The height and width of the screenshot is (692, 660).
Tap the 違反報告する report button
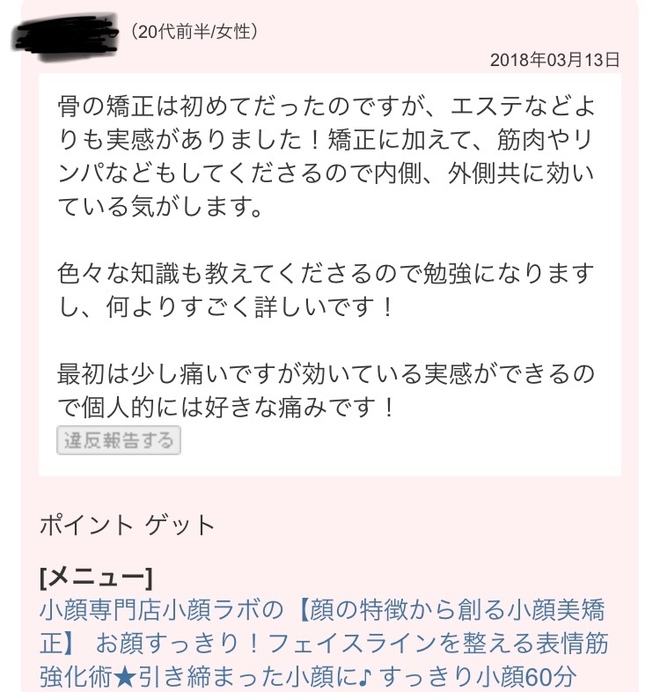[119, 440]
